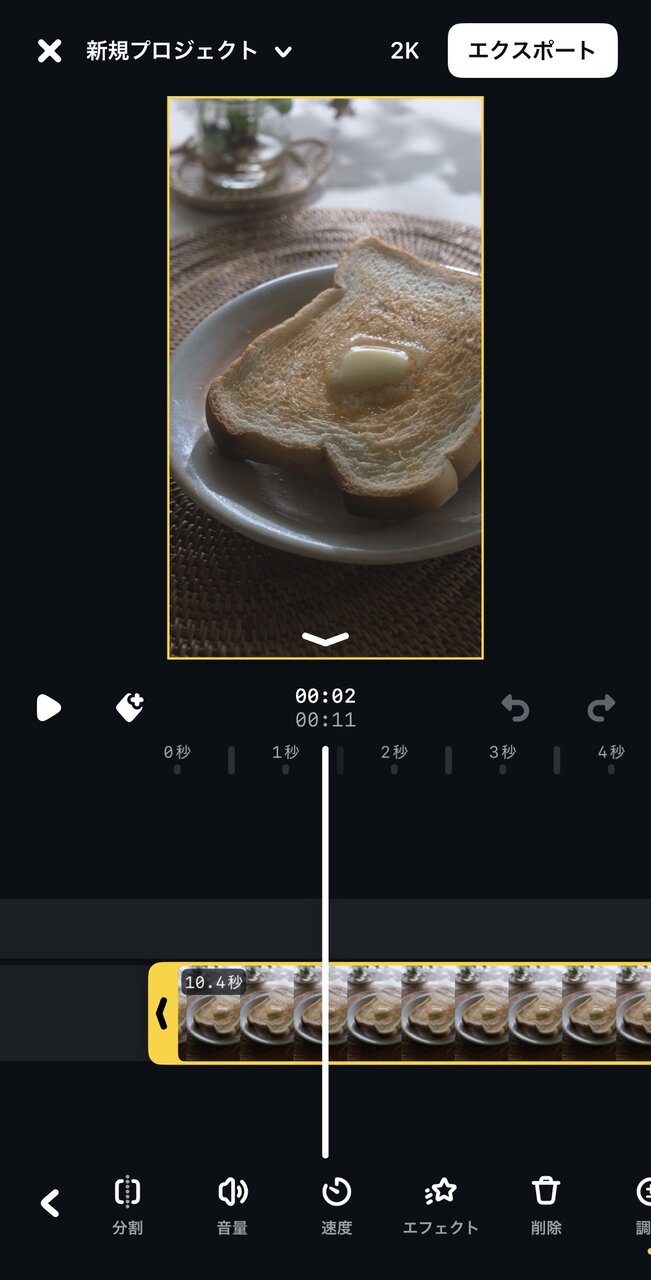Image resolution: width=651 pixels, height=1280 pixels.
Task: Tap the clip's left trim handle
Action: click(162, 1013)
